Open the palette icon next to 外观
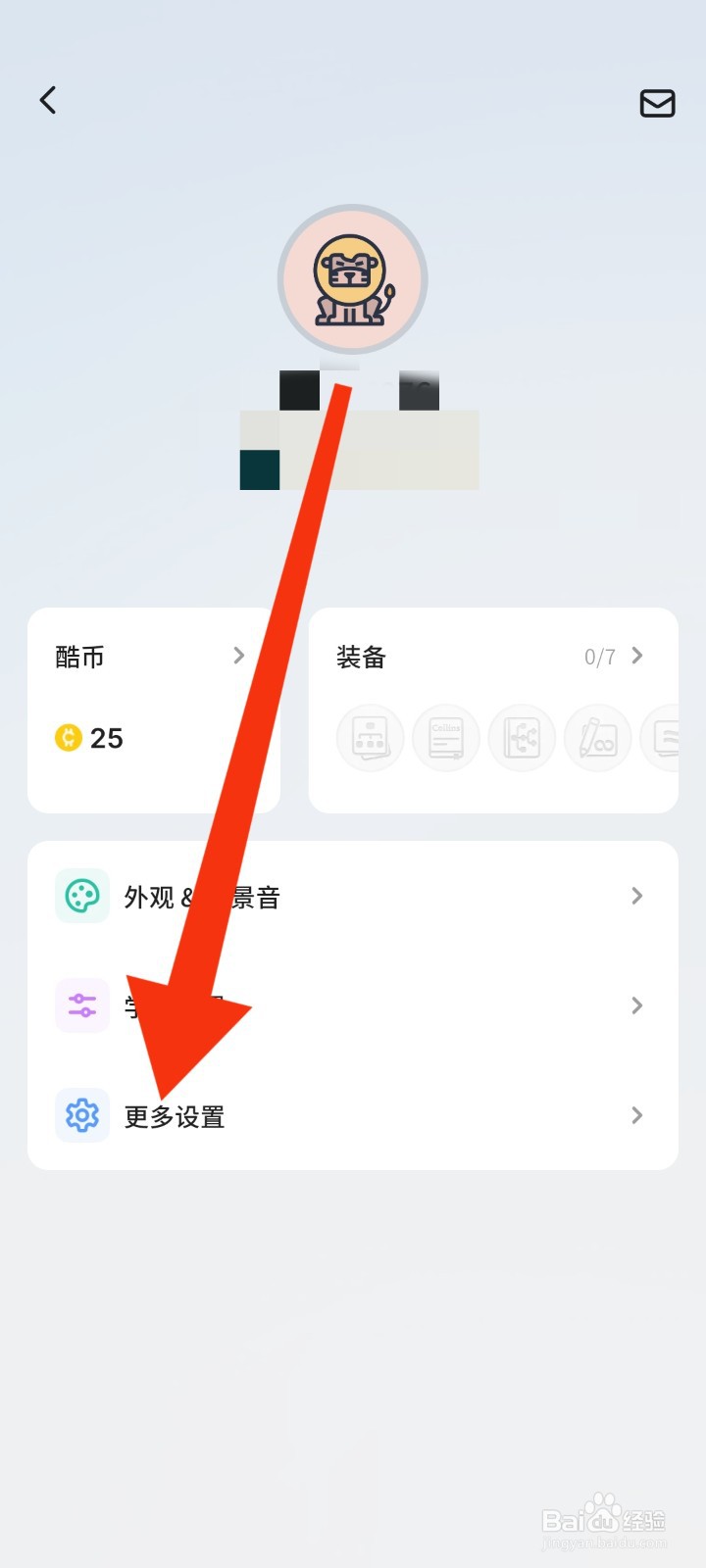This screenshot has height=1568, width=706. [x=81, y=895]
